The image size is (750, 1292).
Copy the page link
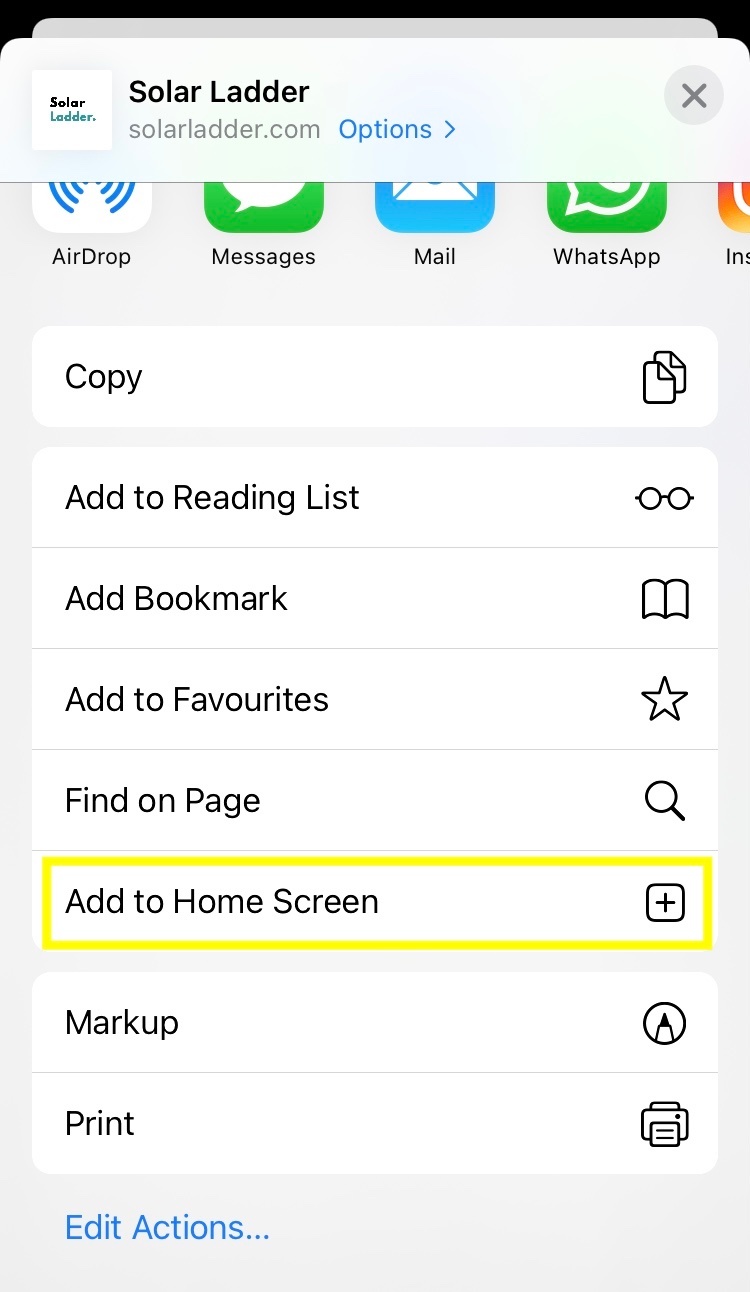coord(375,377)
